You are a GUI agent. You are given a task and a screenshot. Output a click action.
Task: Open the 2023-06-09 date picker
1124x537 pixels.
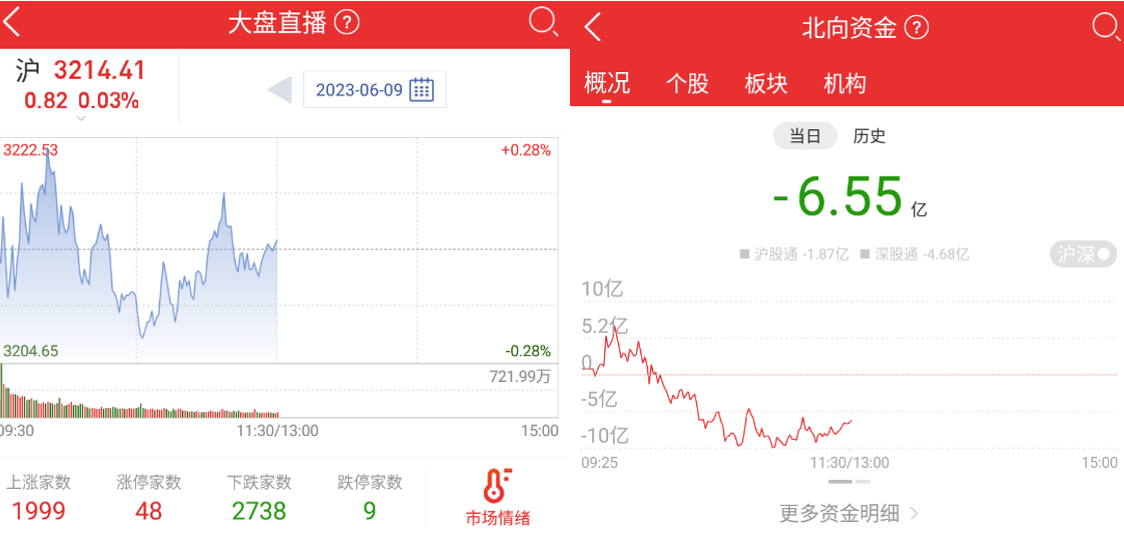(374, 90)
